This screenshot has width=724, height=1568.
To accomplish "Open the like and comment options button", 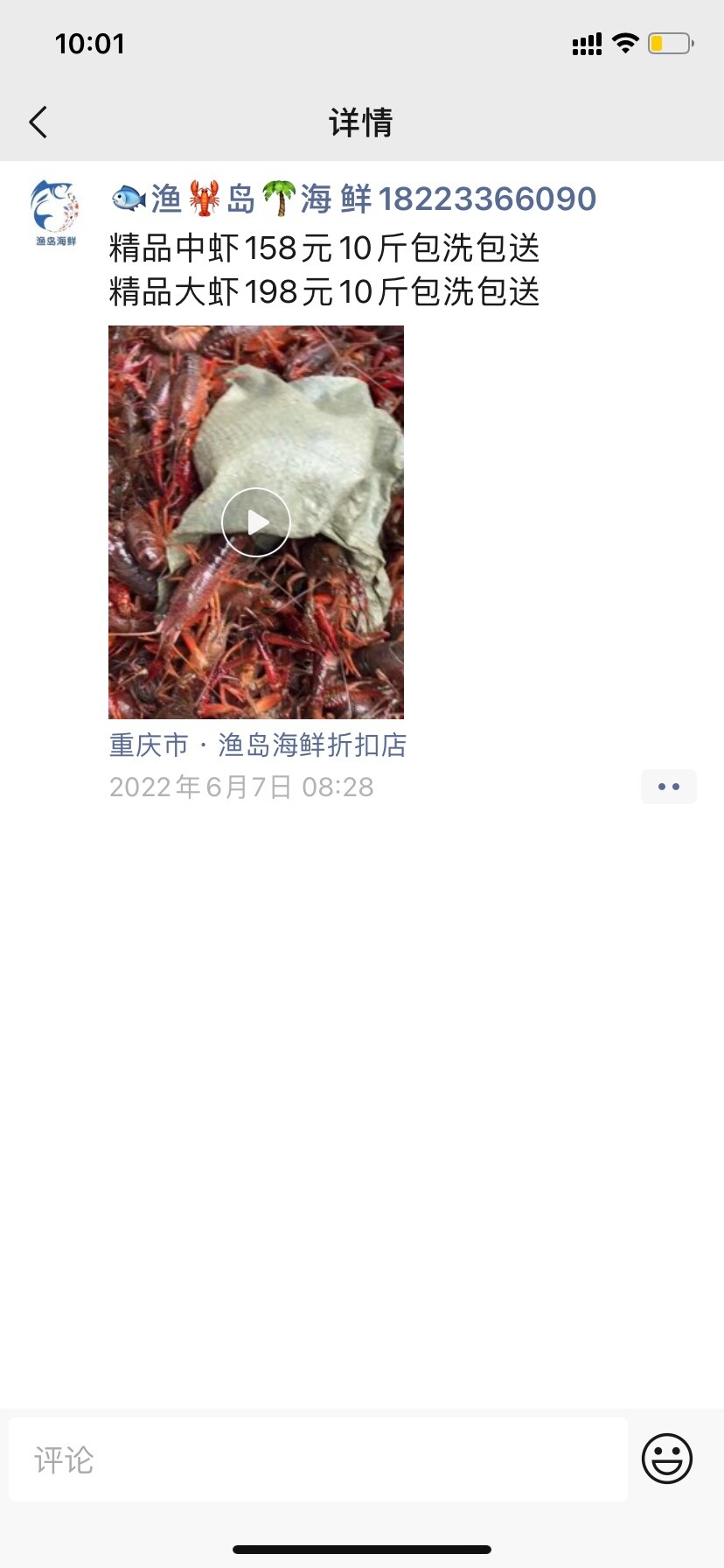I will (668, 787).
